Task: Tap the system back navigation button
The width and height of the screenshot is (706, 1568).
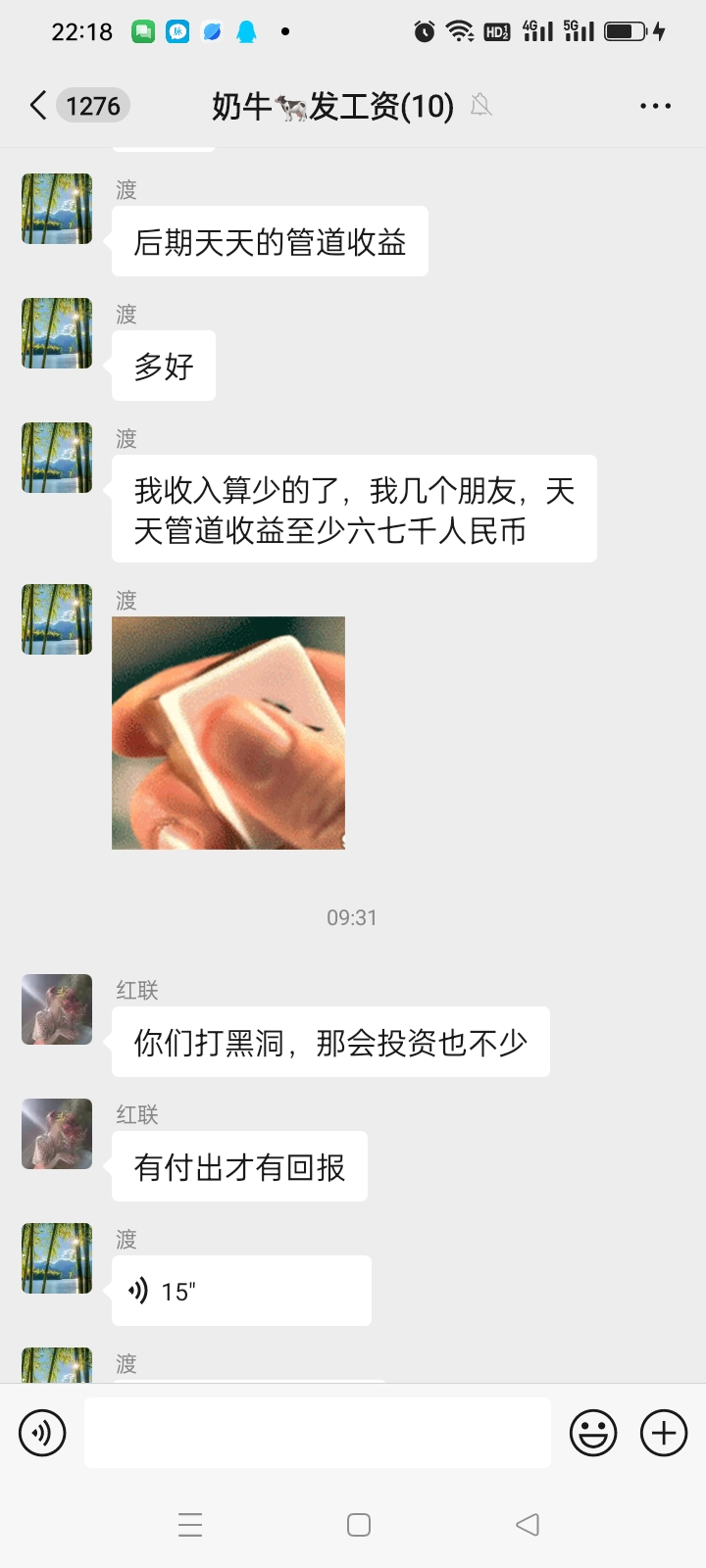Action: (x=528, y=1525)
